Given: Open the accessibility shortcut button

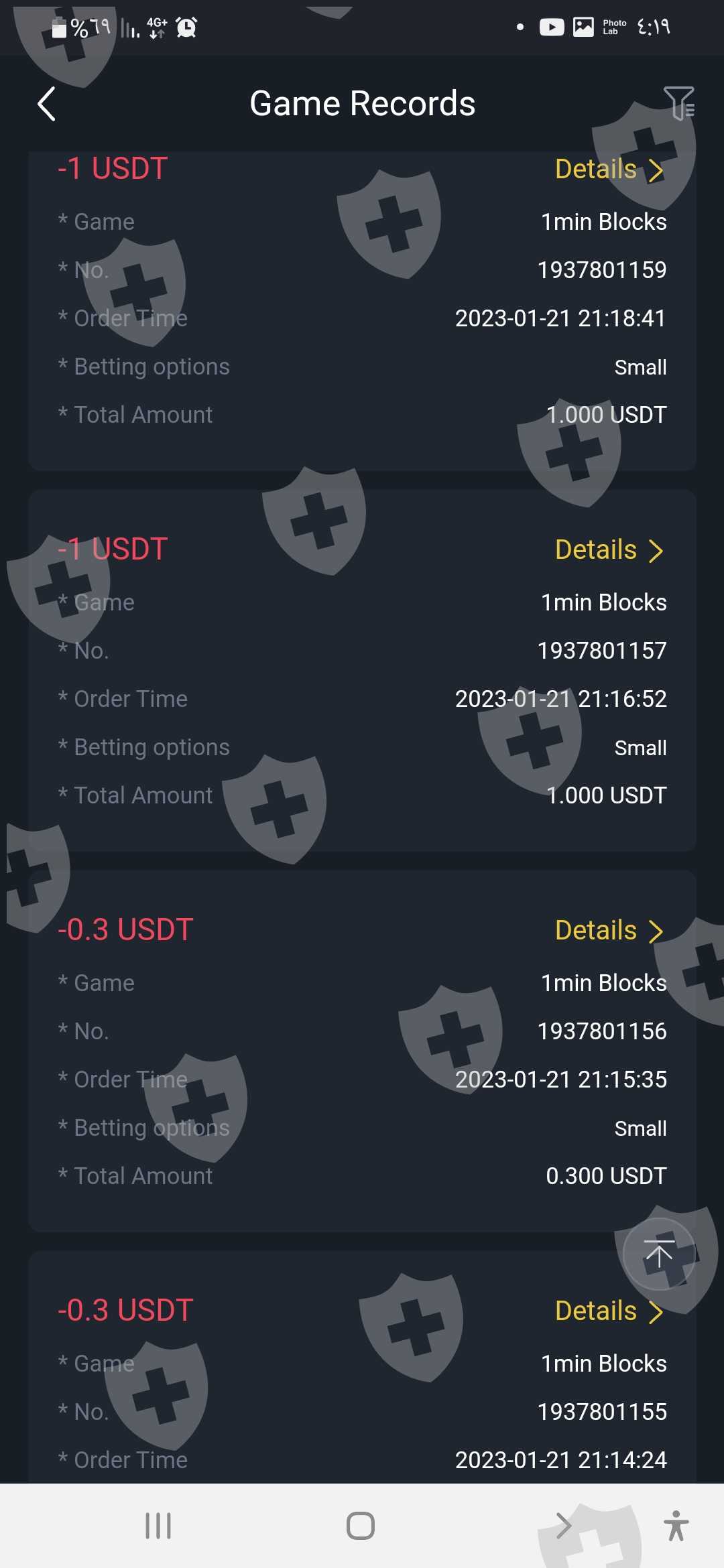Looking at the screenshot, I should (676, 1526).
